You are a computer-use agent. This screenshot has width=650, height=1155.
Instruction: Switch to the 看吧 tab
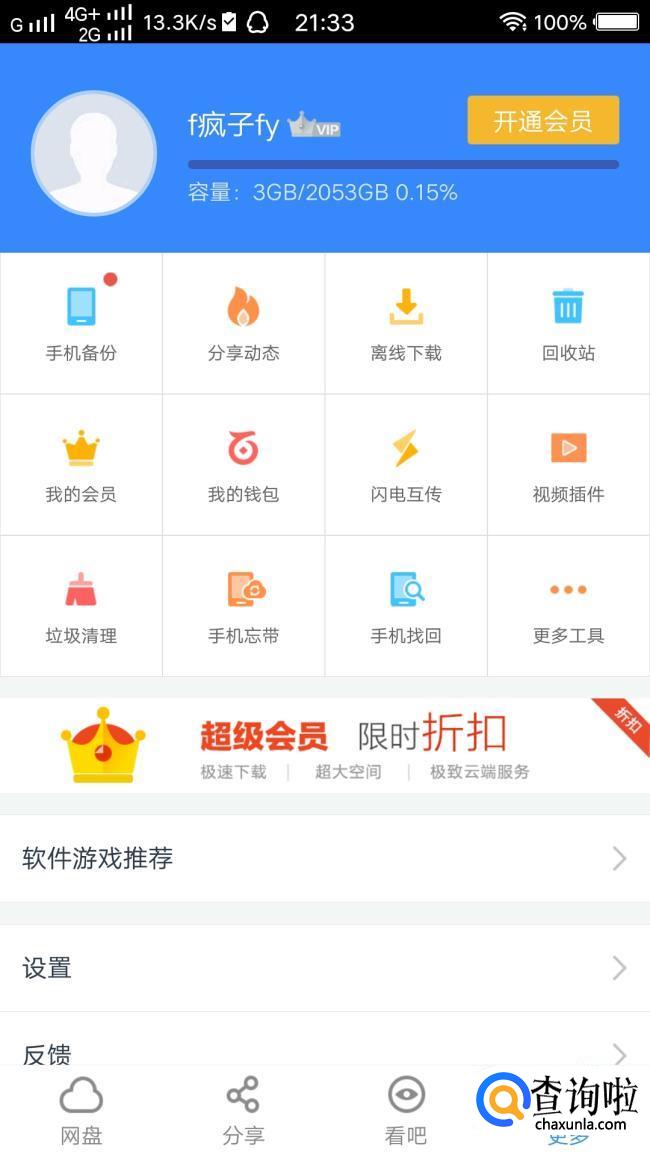point(406,1110)
